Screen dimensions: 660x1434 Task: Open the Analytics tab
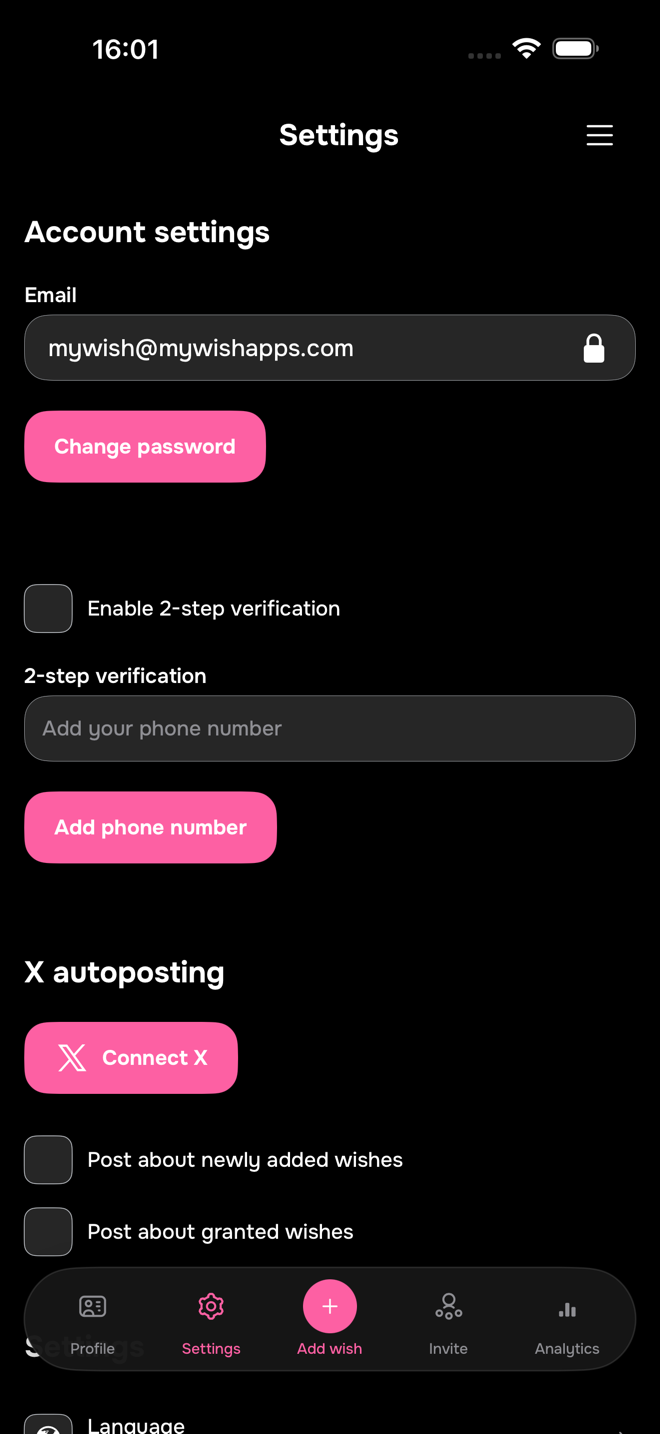567,1323
